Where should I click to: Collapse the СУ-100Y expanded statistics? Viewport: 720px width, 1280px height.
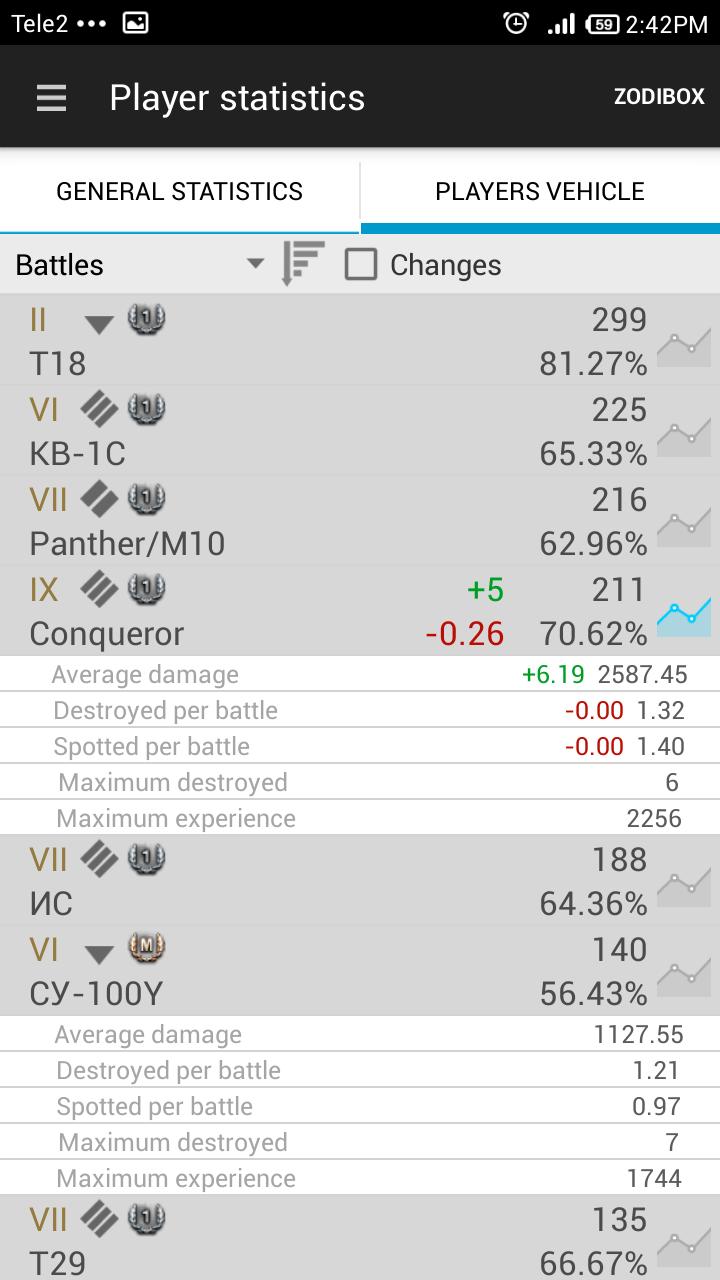click(97, 949)
